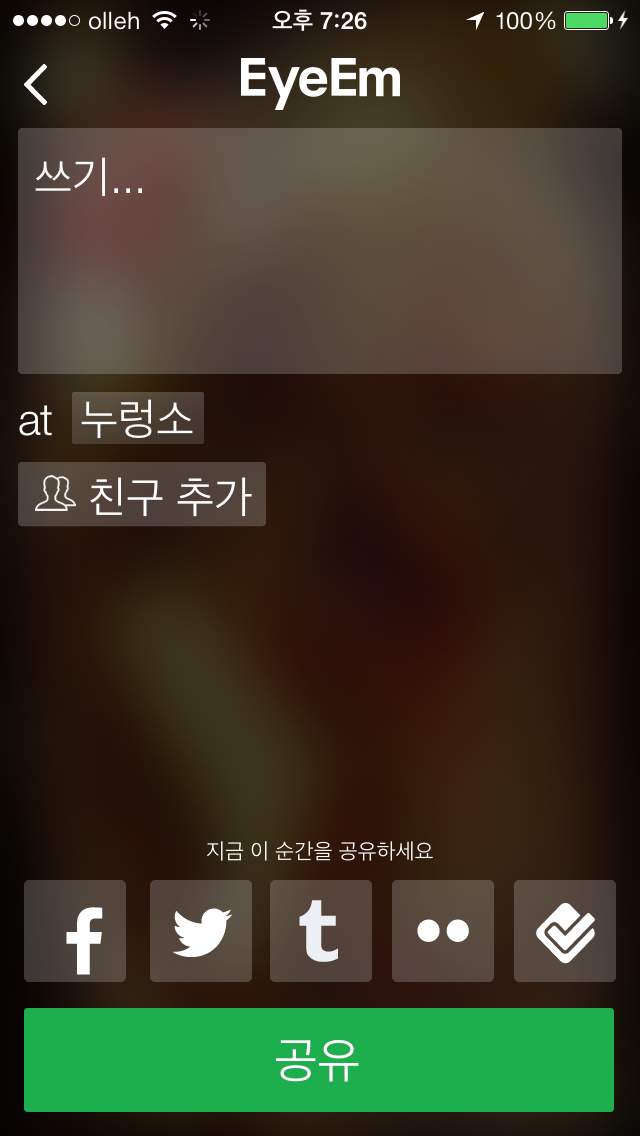Enable sharing to Flickr
The height and width of the screenshot is (1136, 640).
(x=443, y=931)
